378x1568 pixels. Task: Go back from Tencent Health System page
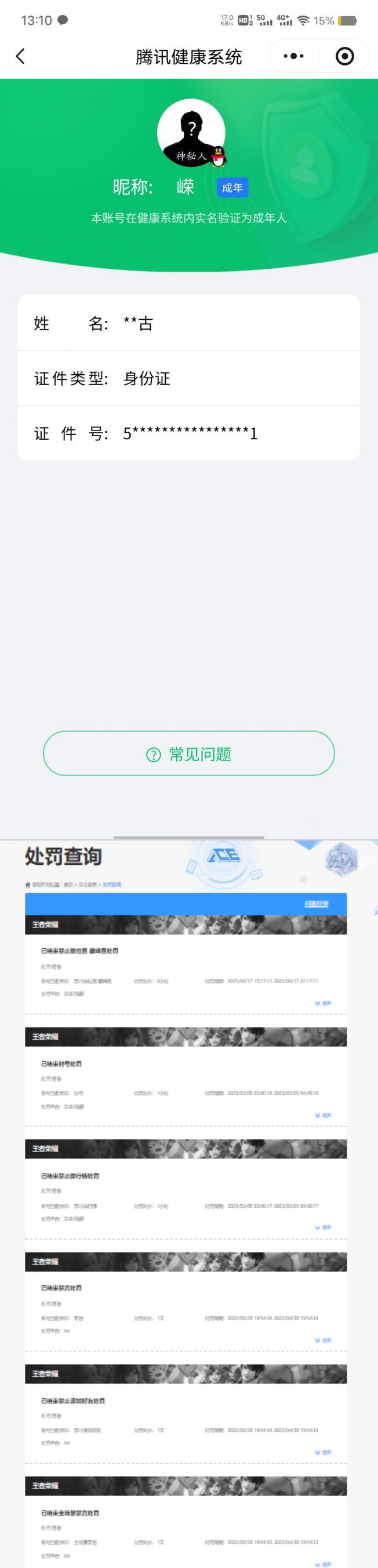[x=20, y=57]
